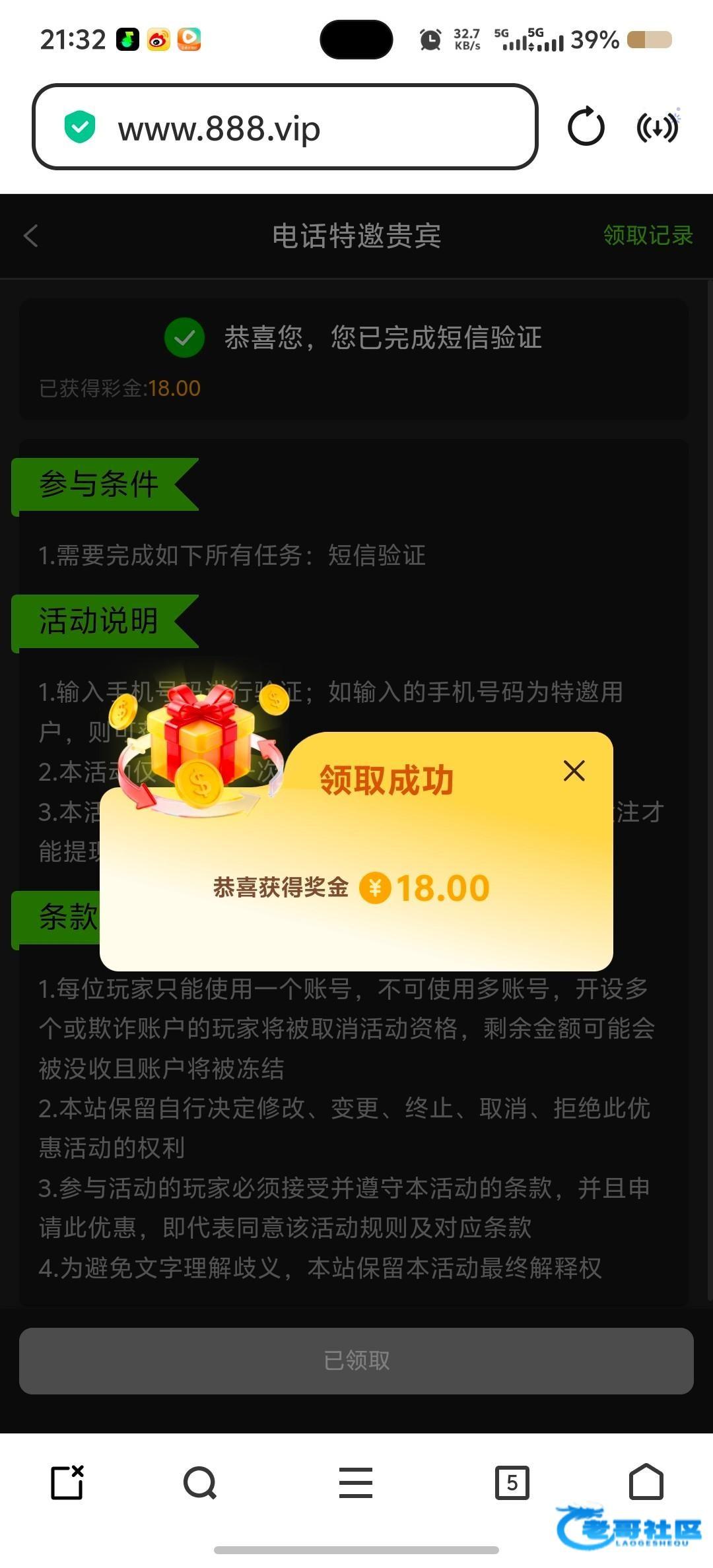Screen dimensions: 713x1568
Task: Go back from 电话特邀贵宾 page
Action: point(31,236)
